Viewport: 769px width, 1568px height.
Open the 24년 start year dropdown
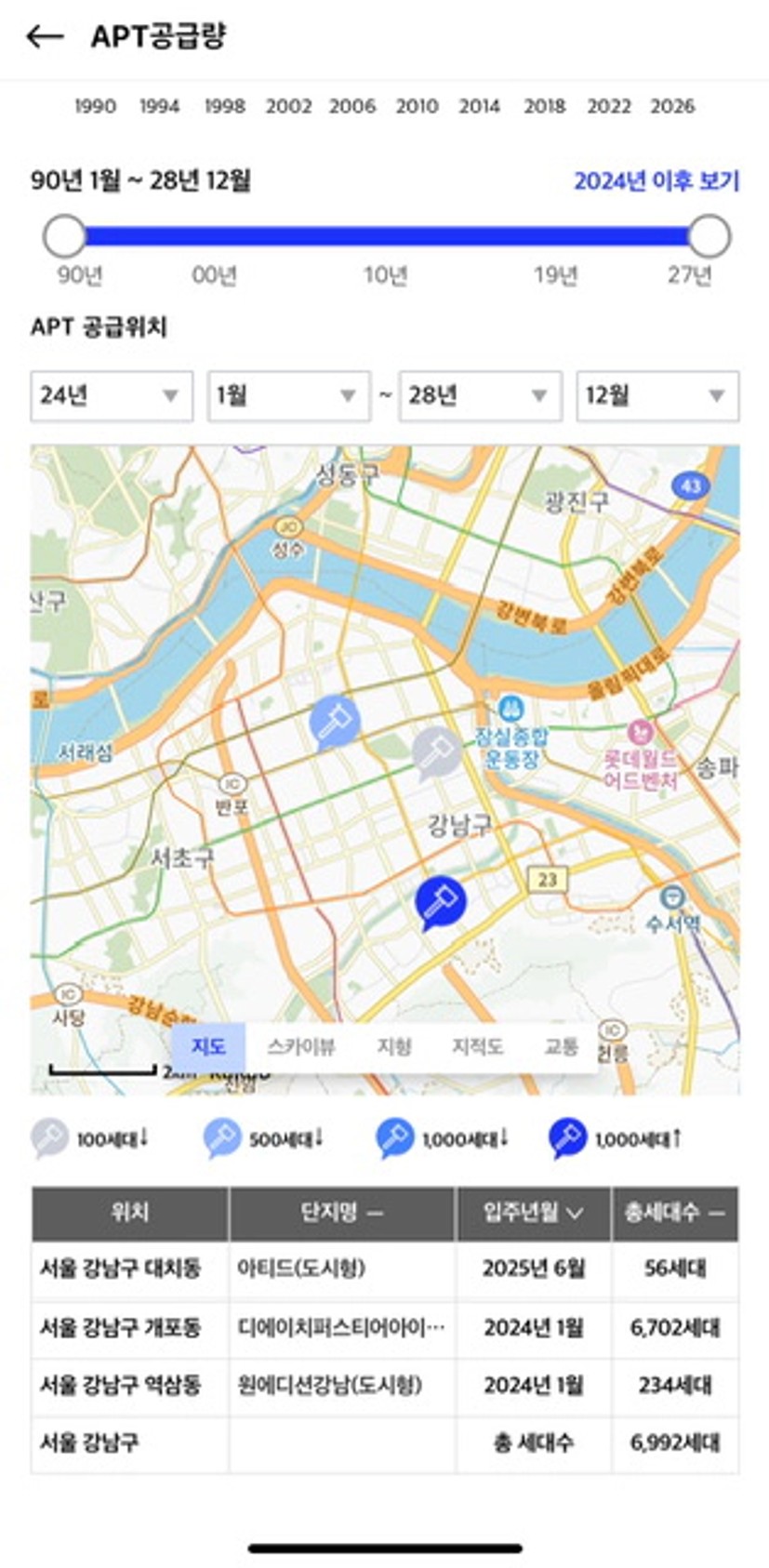coord(112,396)
